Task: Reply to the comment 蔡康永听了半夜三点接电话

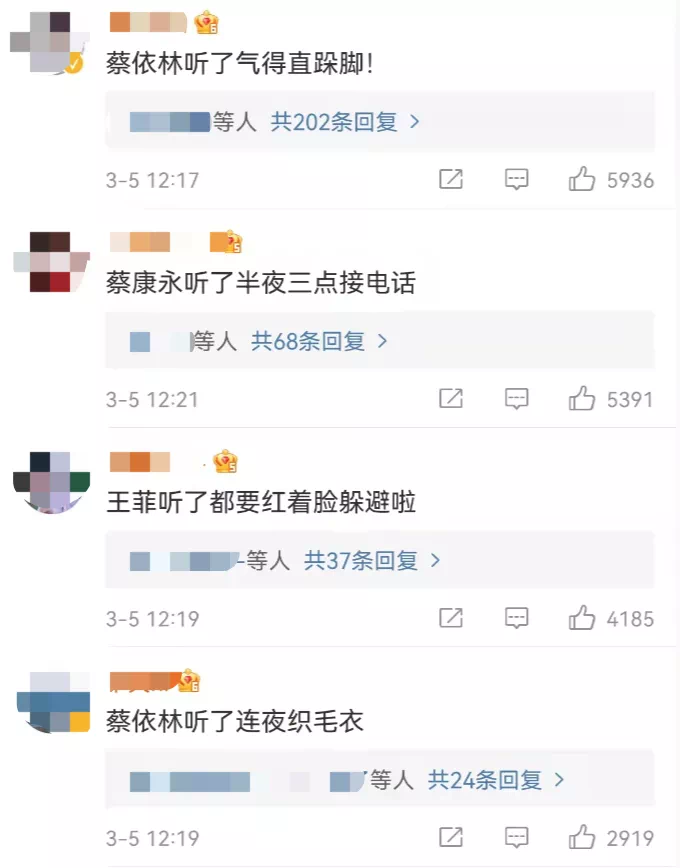Action: 516,399
